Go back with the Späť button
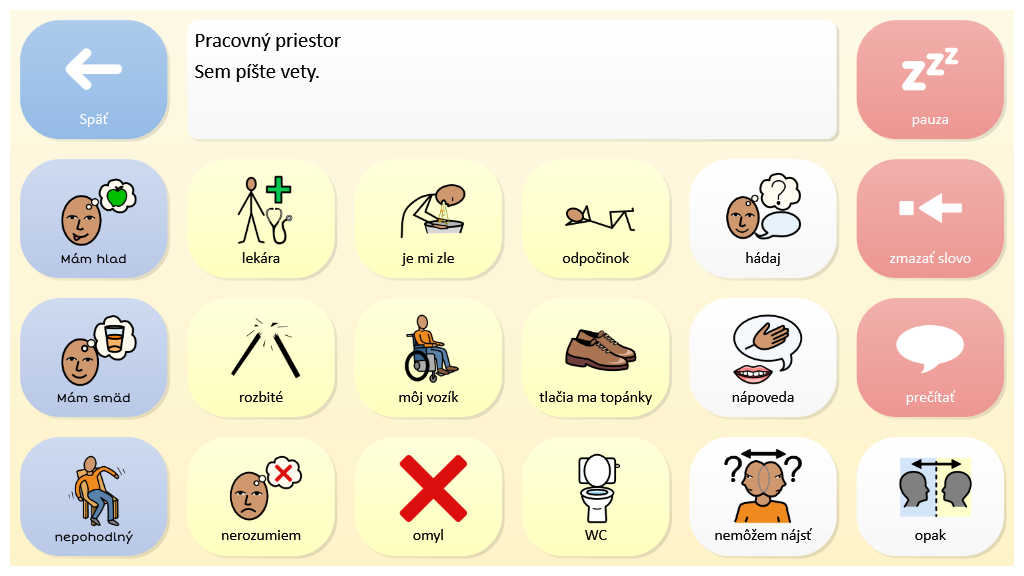Viewport: 1024px width, 576px height. tap(94, 80)
